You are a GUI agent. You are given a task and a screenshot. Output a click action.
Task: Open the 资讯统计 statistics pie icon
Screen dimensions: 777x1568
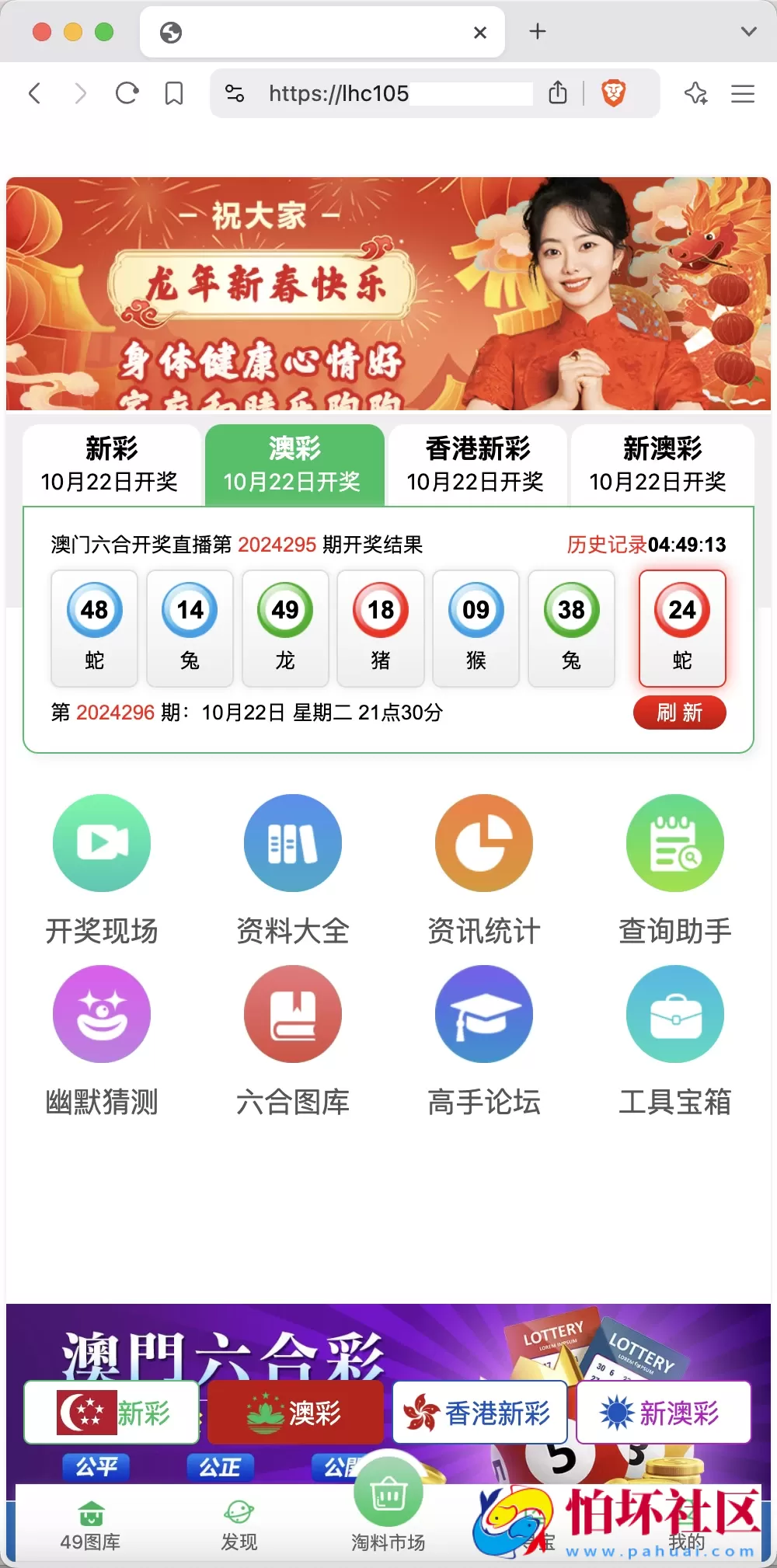(483, 843)
